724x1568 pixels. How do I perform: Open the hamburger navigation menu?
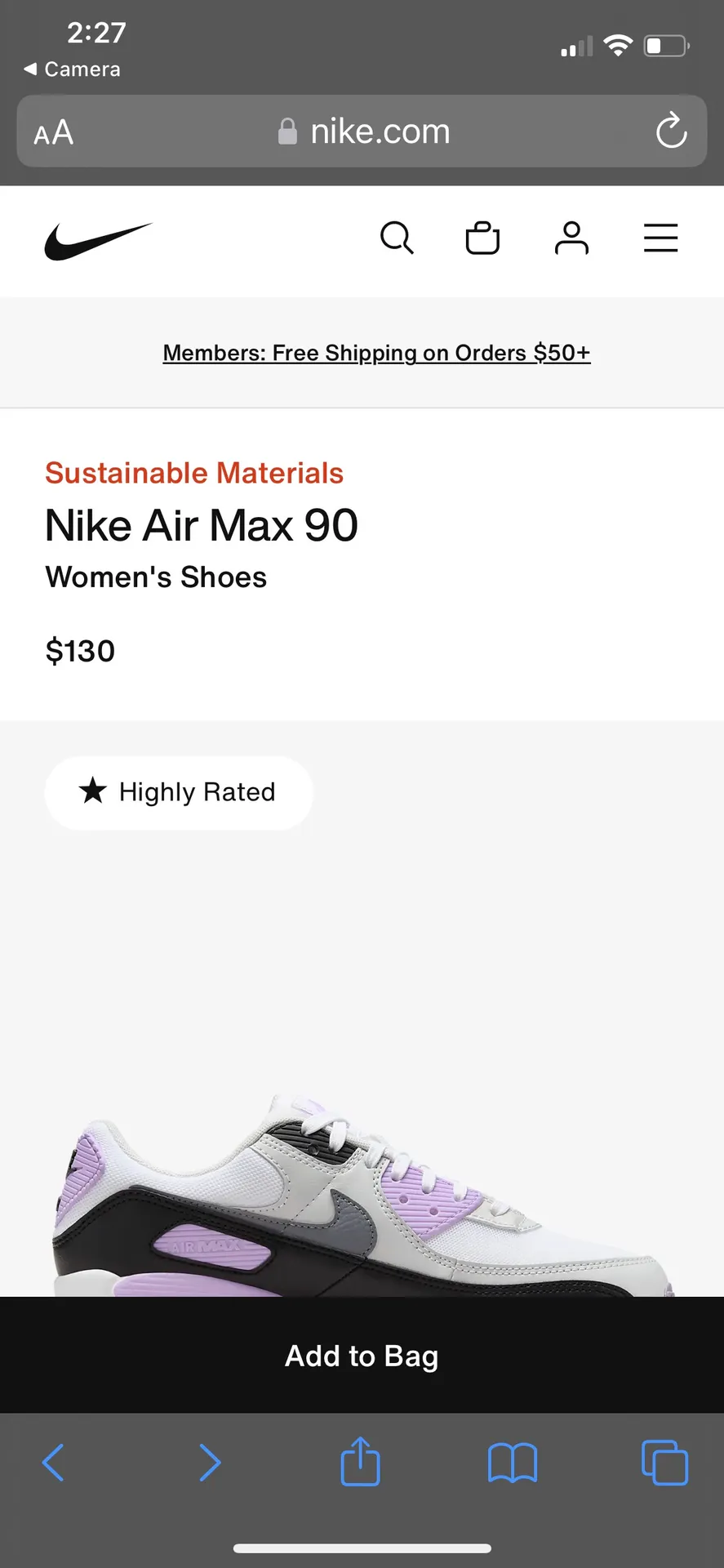coord(660,238)
